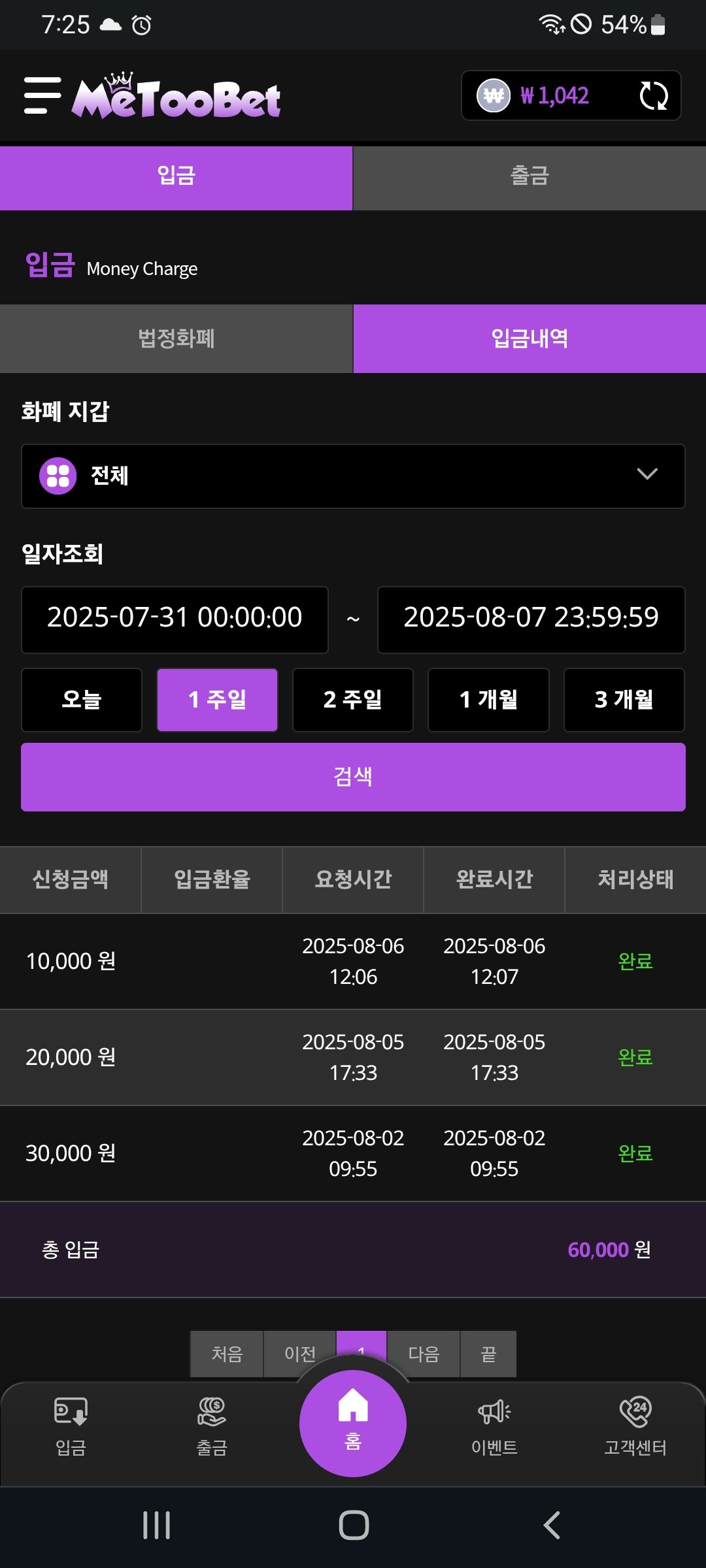Filter by 오늘
Screen dimensions: 706x1568
click(82, 700)
